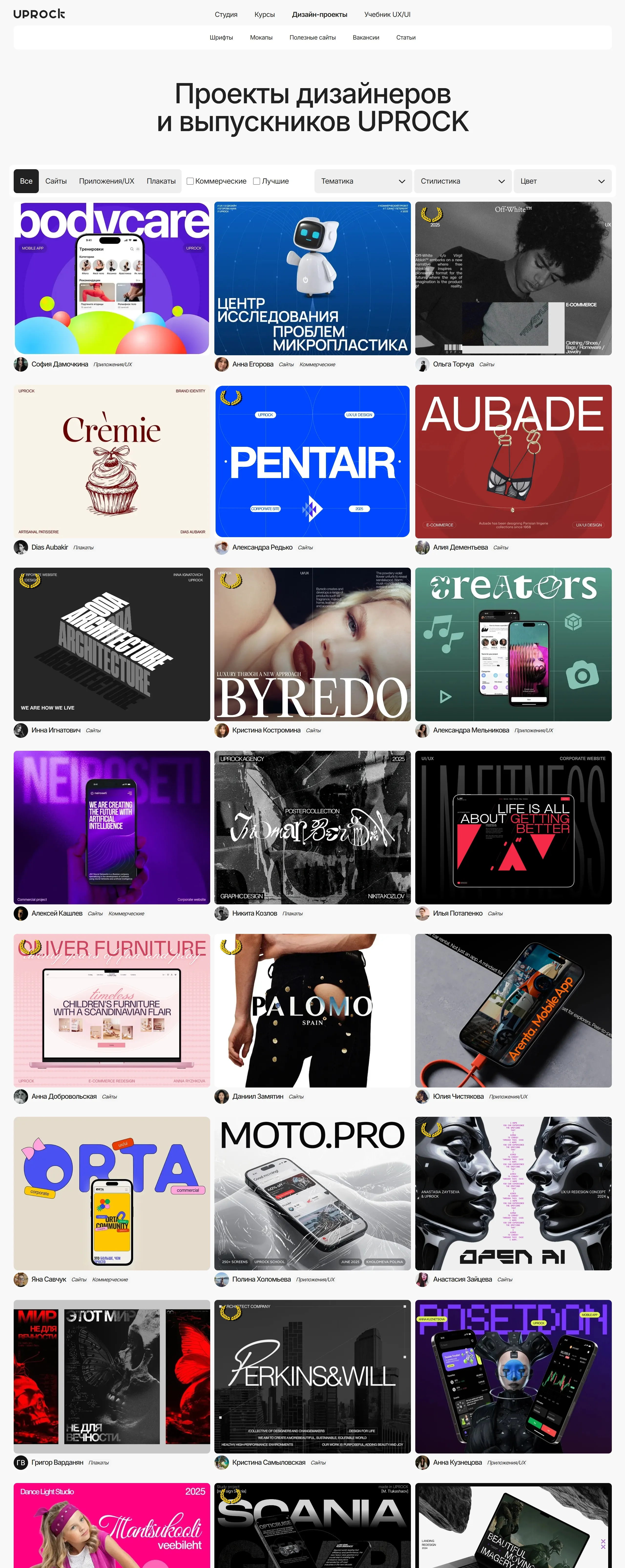
Task: View the AUBADE project
Action: [x=513, y=461]
